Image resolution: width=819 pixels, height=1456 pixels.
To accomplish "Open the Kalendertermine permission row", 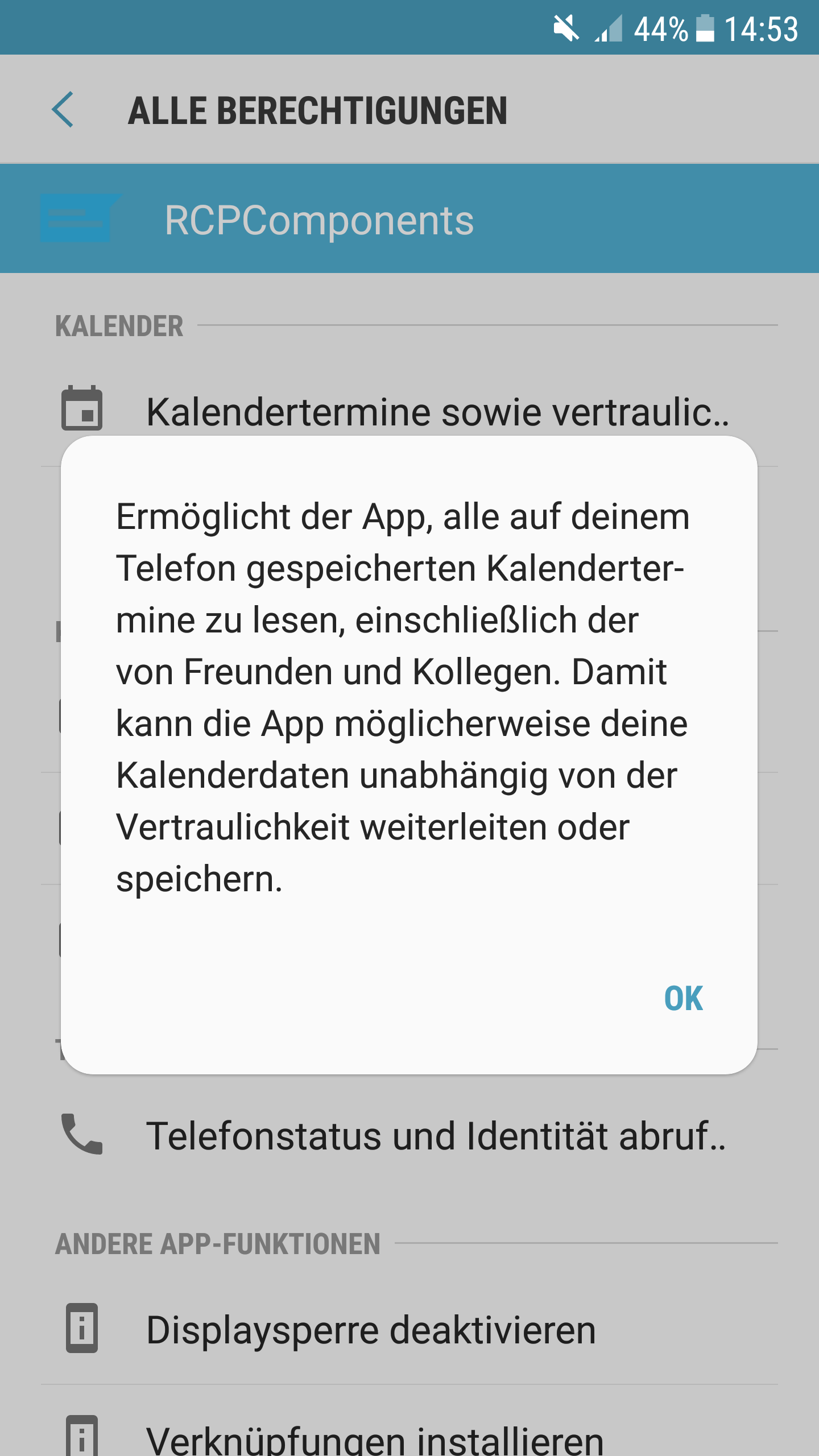I will click(x=409, y=411).
